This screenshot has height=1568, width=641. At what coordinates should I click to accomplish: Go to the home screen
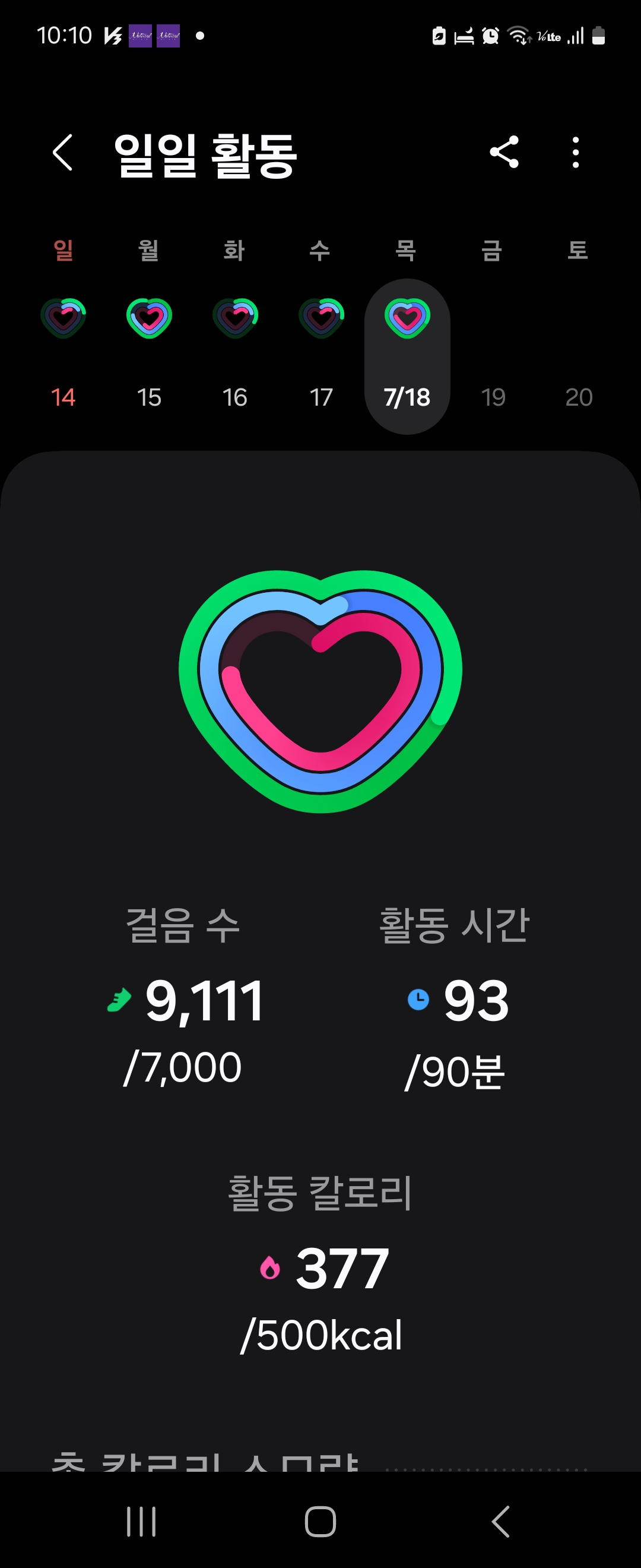coord(320,1521)
